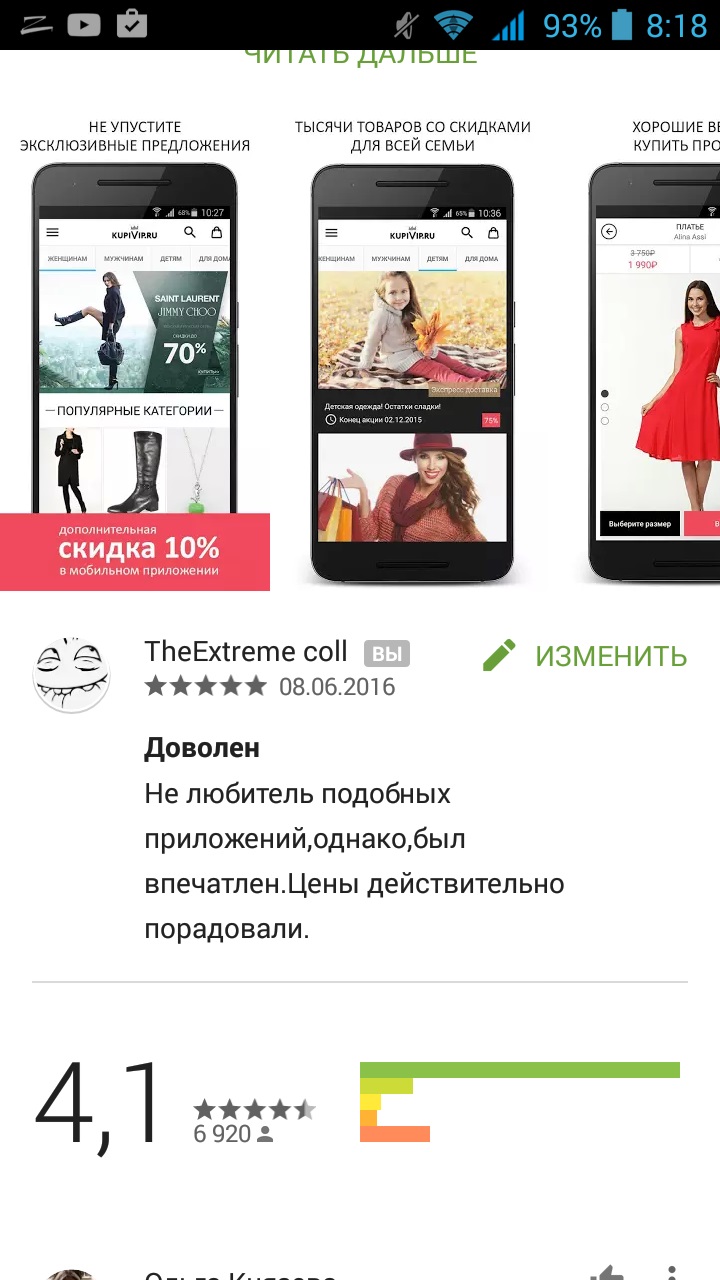Open the first screenshot with 10% discount banner
The height and width of the screenshot is (1280, 720).
[135, 352]
